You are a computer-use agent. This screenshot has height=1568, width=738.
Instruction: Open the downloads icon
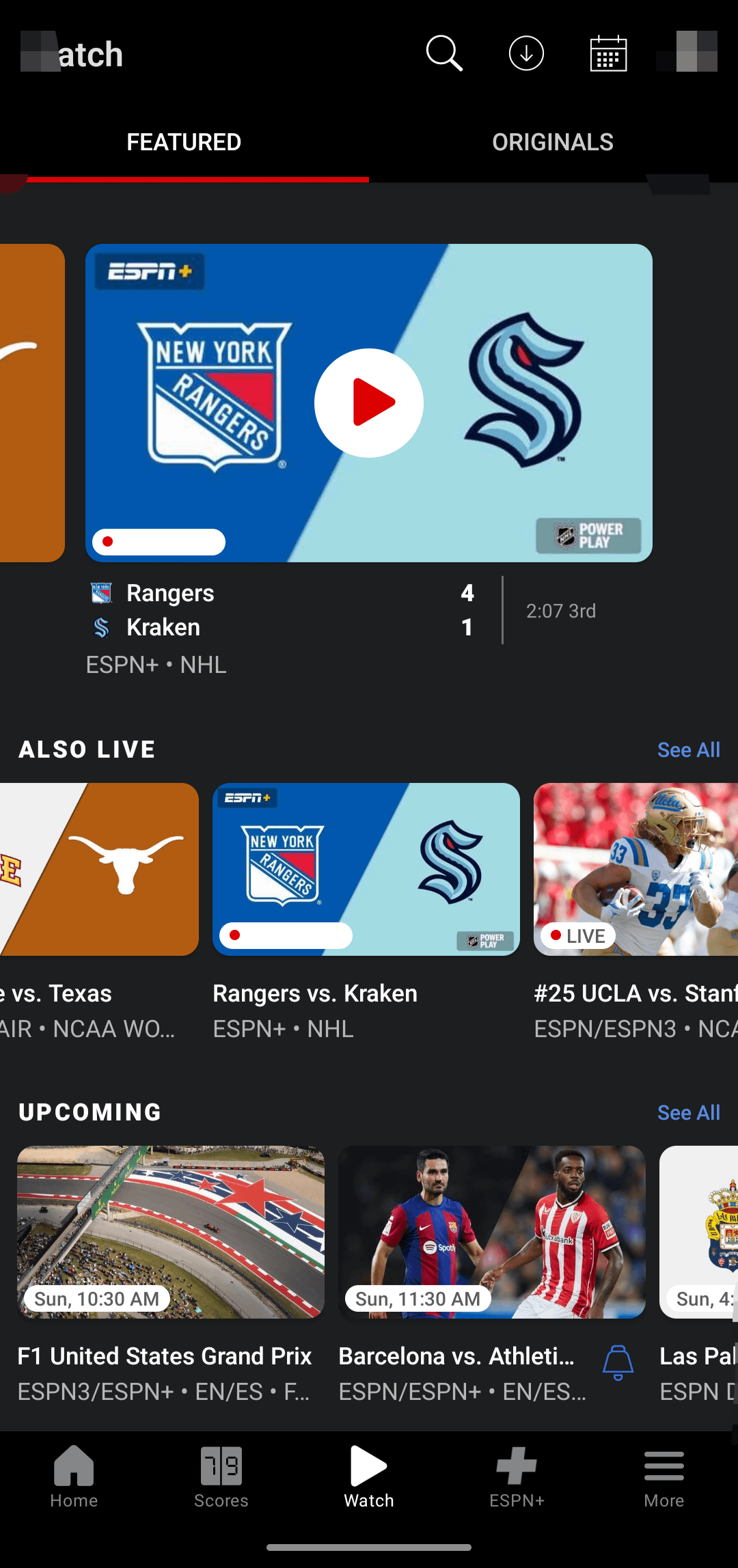pos(526,53)
